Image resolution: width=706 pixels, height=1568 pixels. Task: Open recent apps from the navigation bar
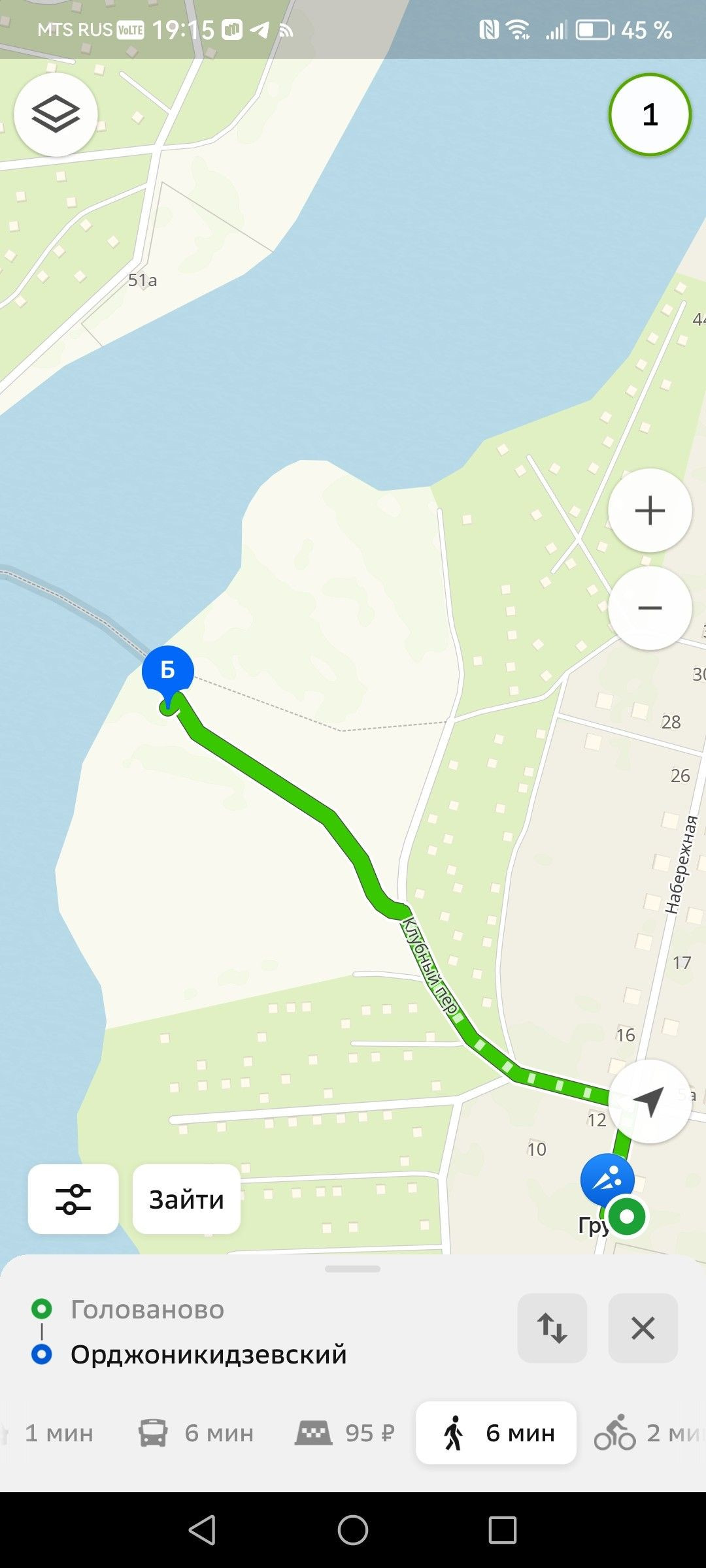(x=503, y=1529)
